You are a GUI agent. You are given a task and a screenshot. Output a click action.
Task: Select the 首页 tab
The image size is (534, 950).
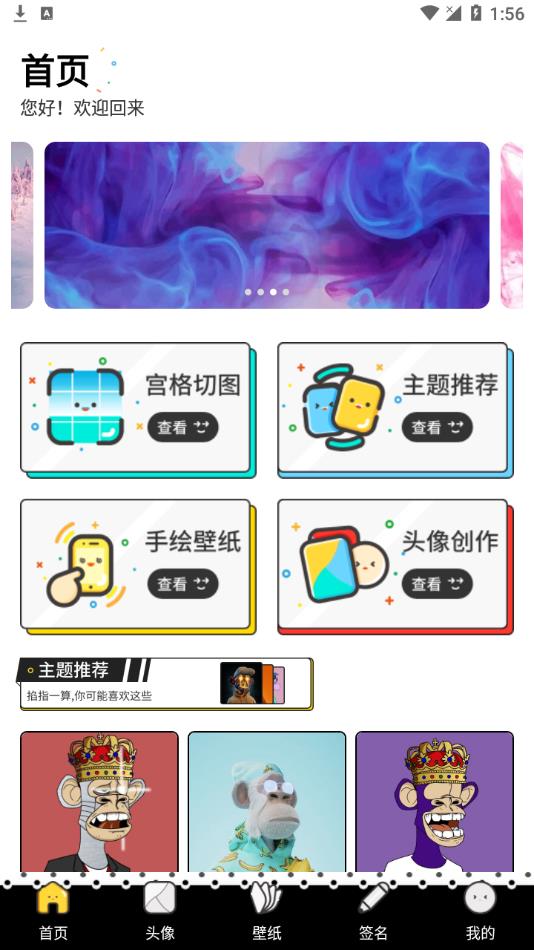(53, 912)
